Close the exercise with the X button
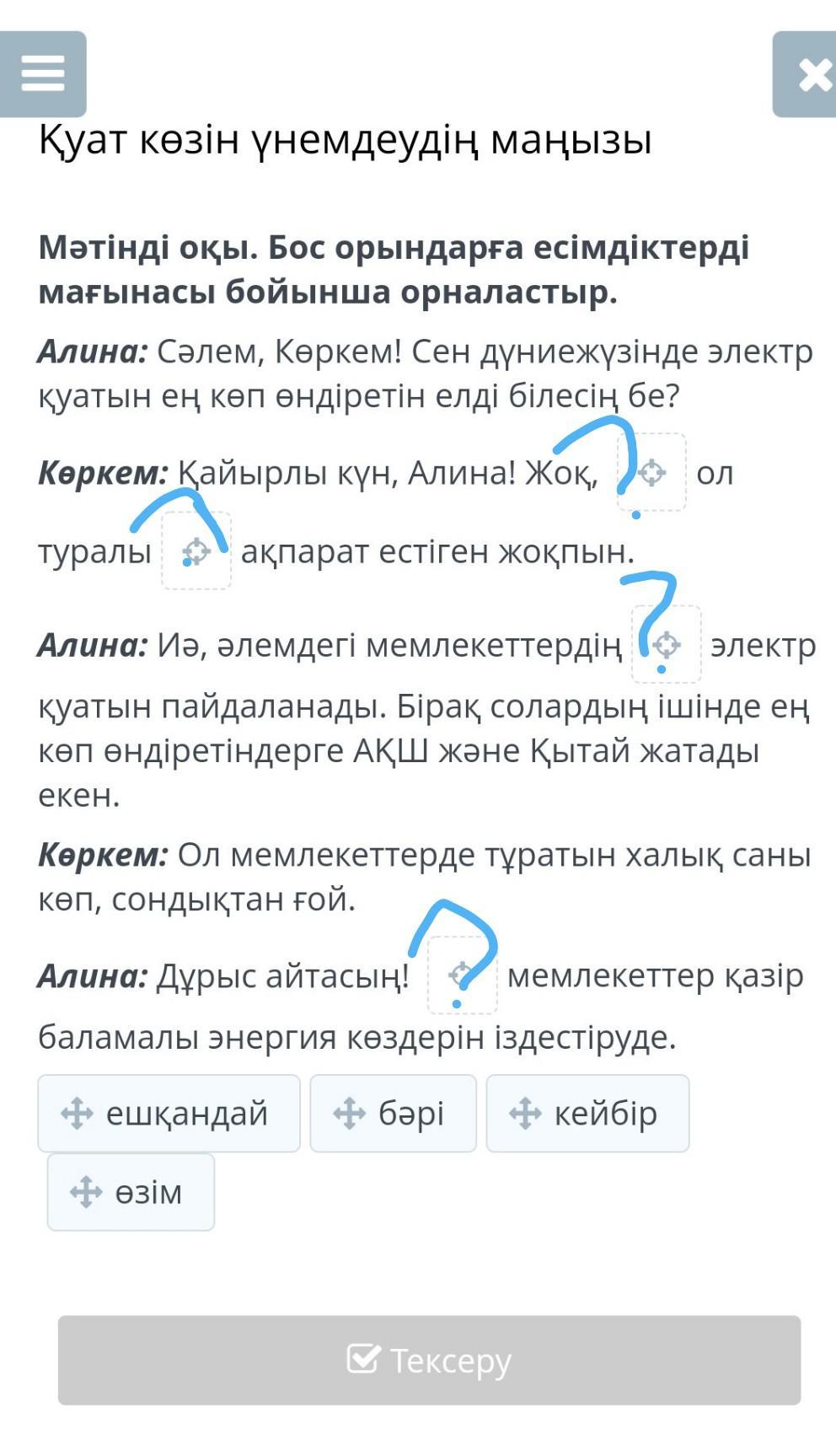 coord(805,74)
